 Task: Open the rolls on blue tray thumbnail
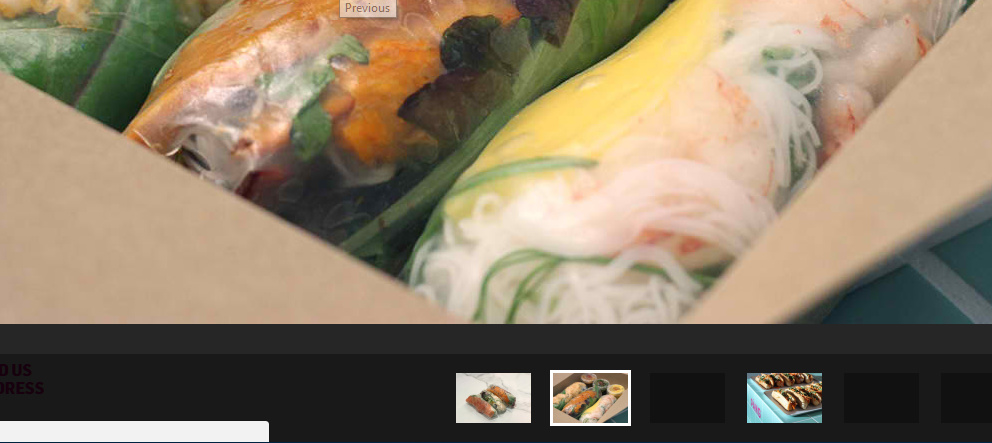click(784, 398)
